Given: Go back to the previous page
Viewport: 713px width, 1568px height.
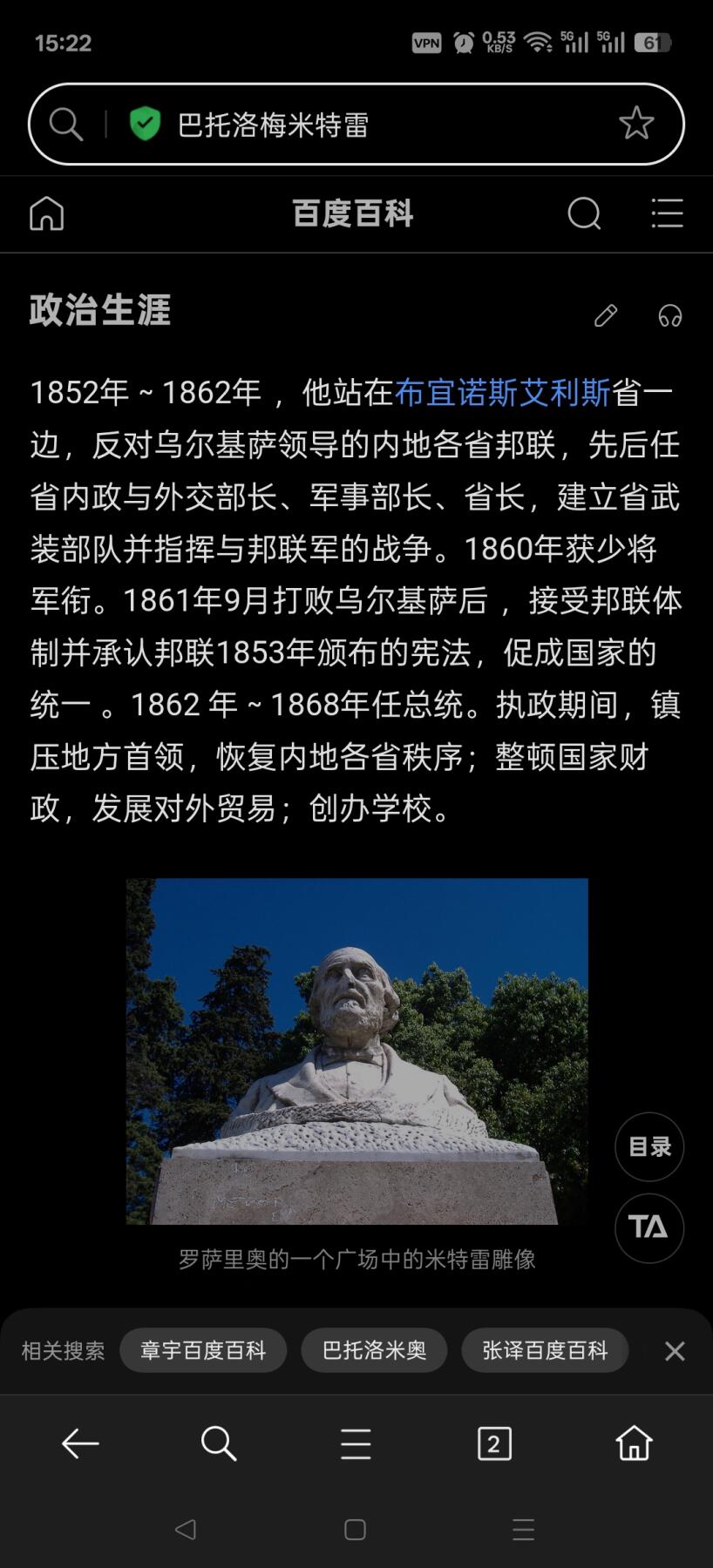Looking at the screenshot, I should pyautogui.click(x=80, y=1443).
